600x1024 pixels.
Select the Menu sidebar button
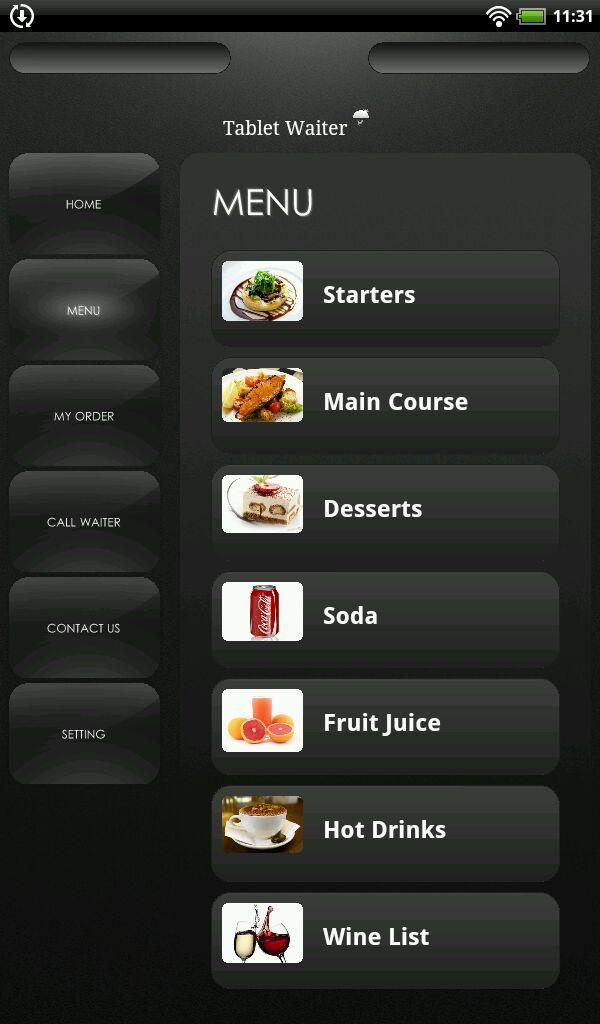(x=84, y=310)
